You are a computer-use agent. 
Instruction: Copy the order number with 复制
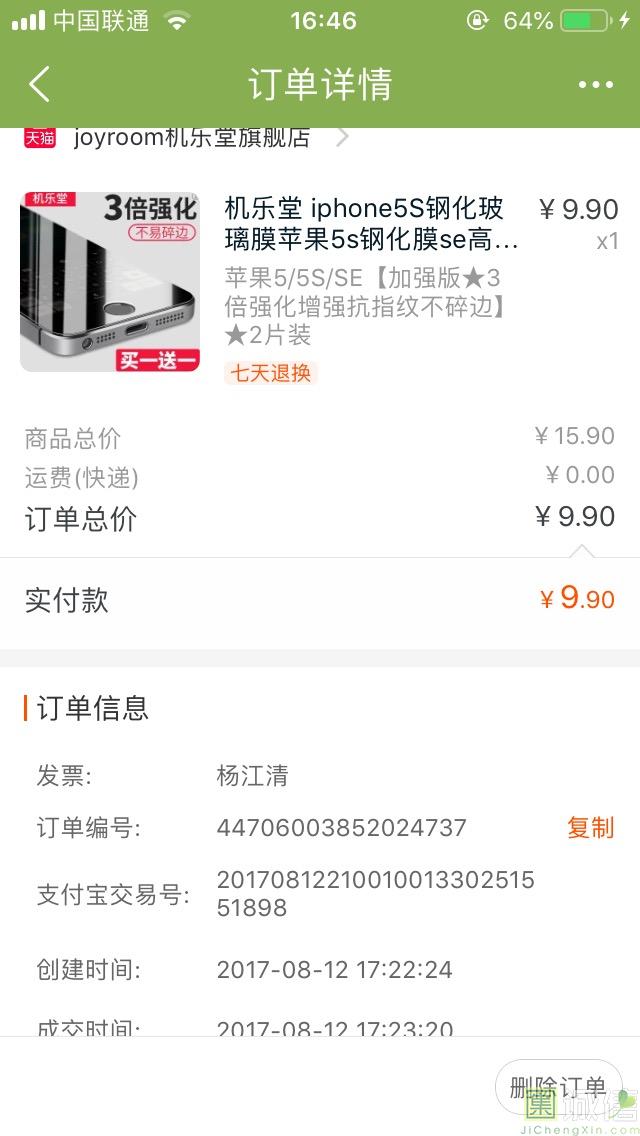click(x=590, y=828)
